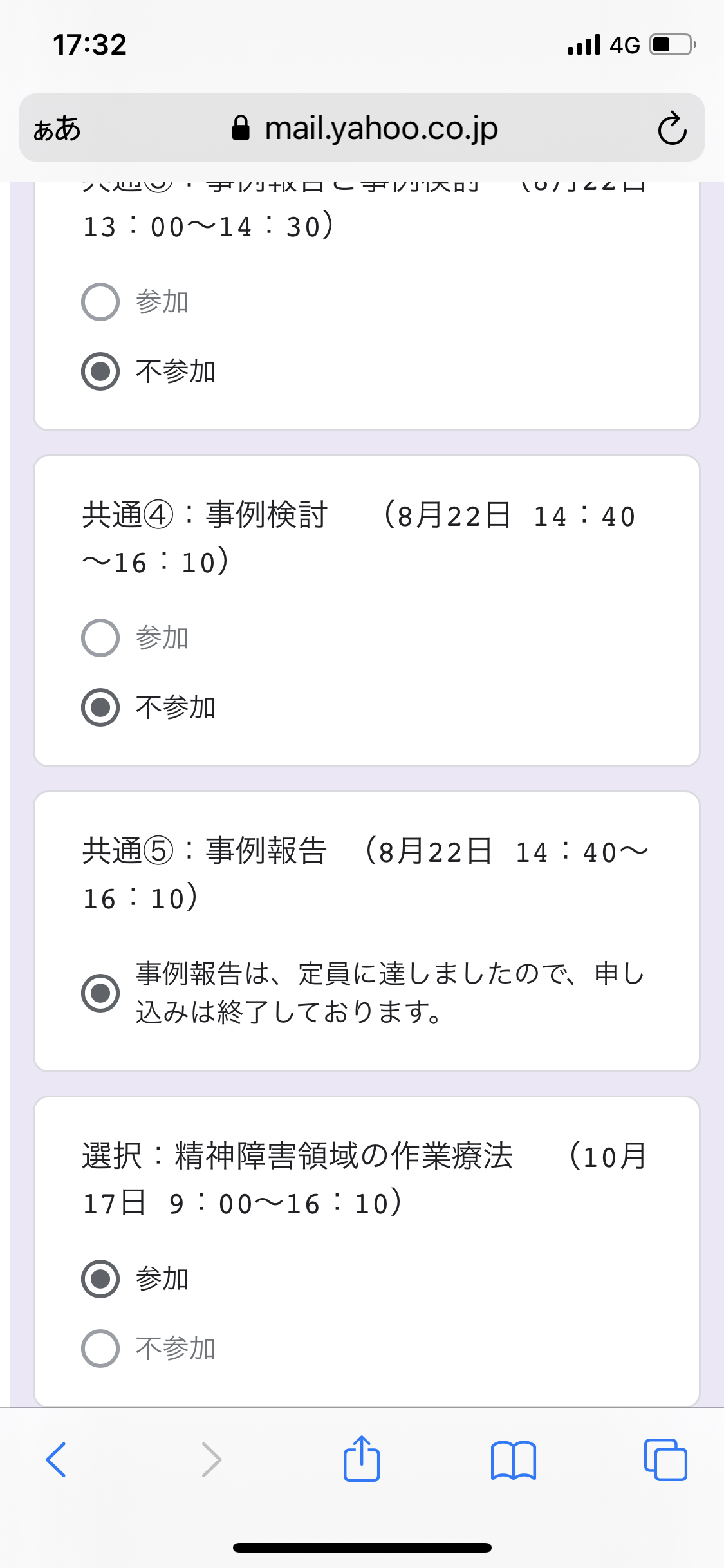The image size is (724, 1568).
Task: Select 不参加 for the 共通③ session
Action: pyautogui.click(x=100, y=372)
